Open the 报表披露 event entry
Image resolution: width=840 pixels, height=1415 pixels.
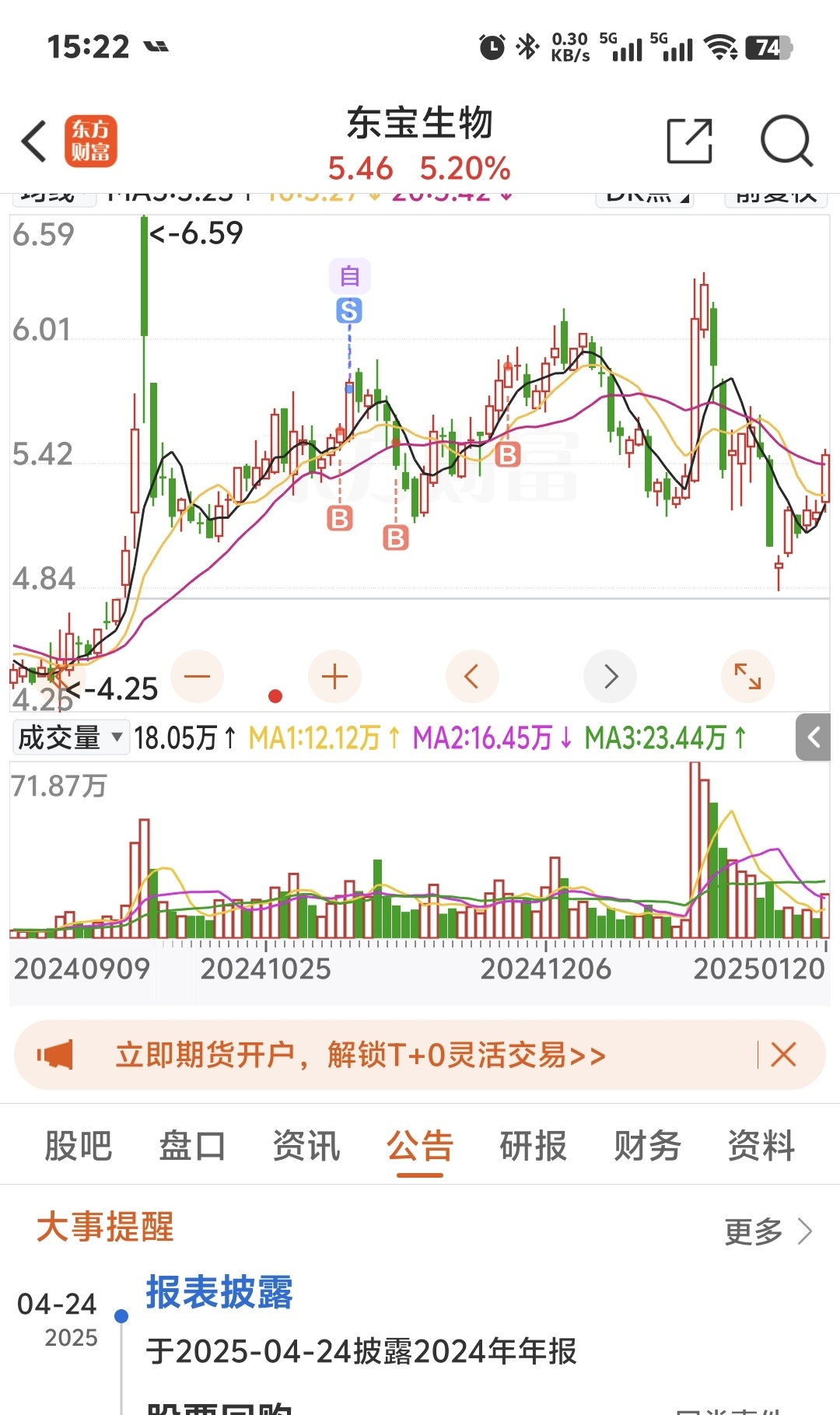[219, 1293]
